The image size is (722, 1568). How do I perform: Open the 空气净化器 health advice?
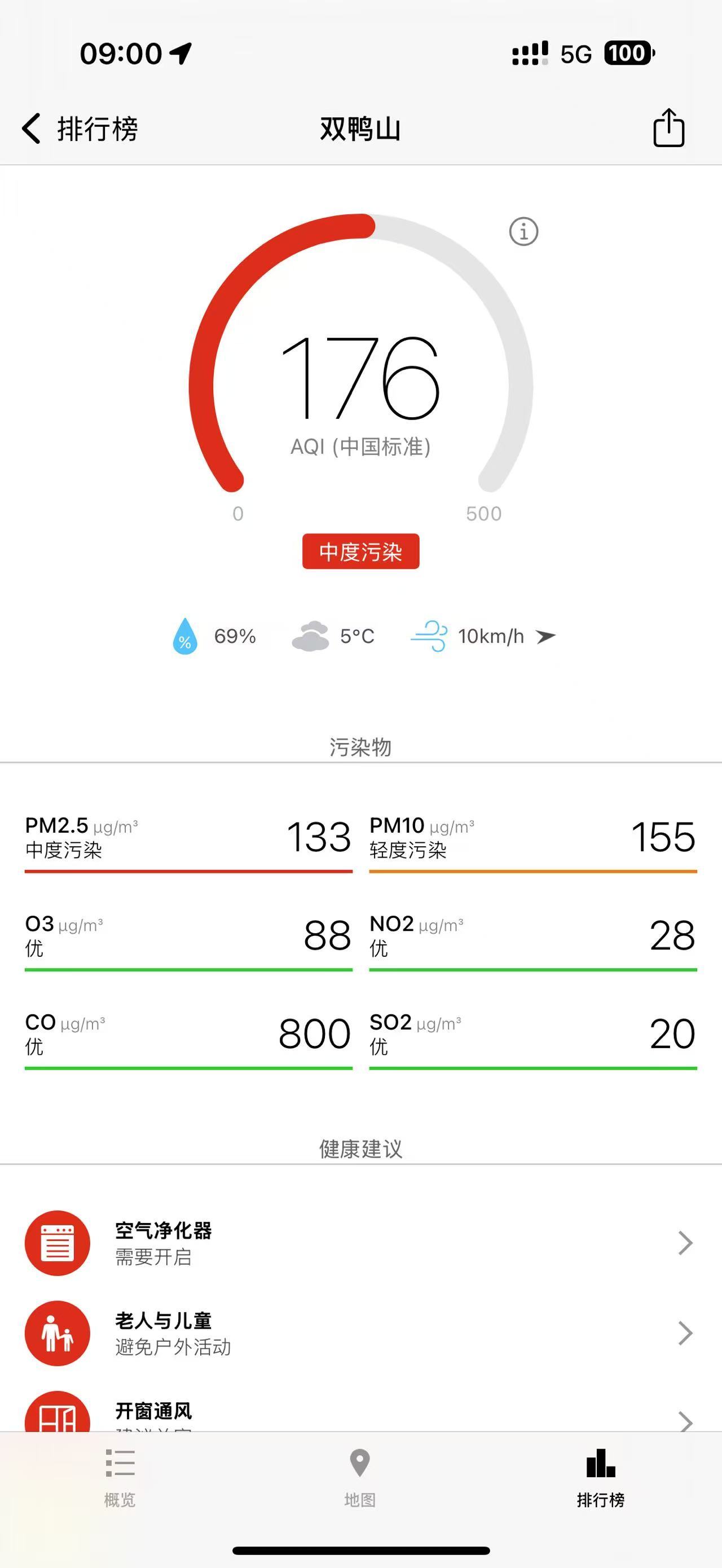(x=361, y=1243)
